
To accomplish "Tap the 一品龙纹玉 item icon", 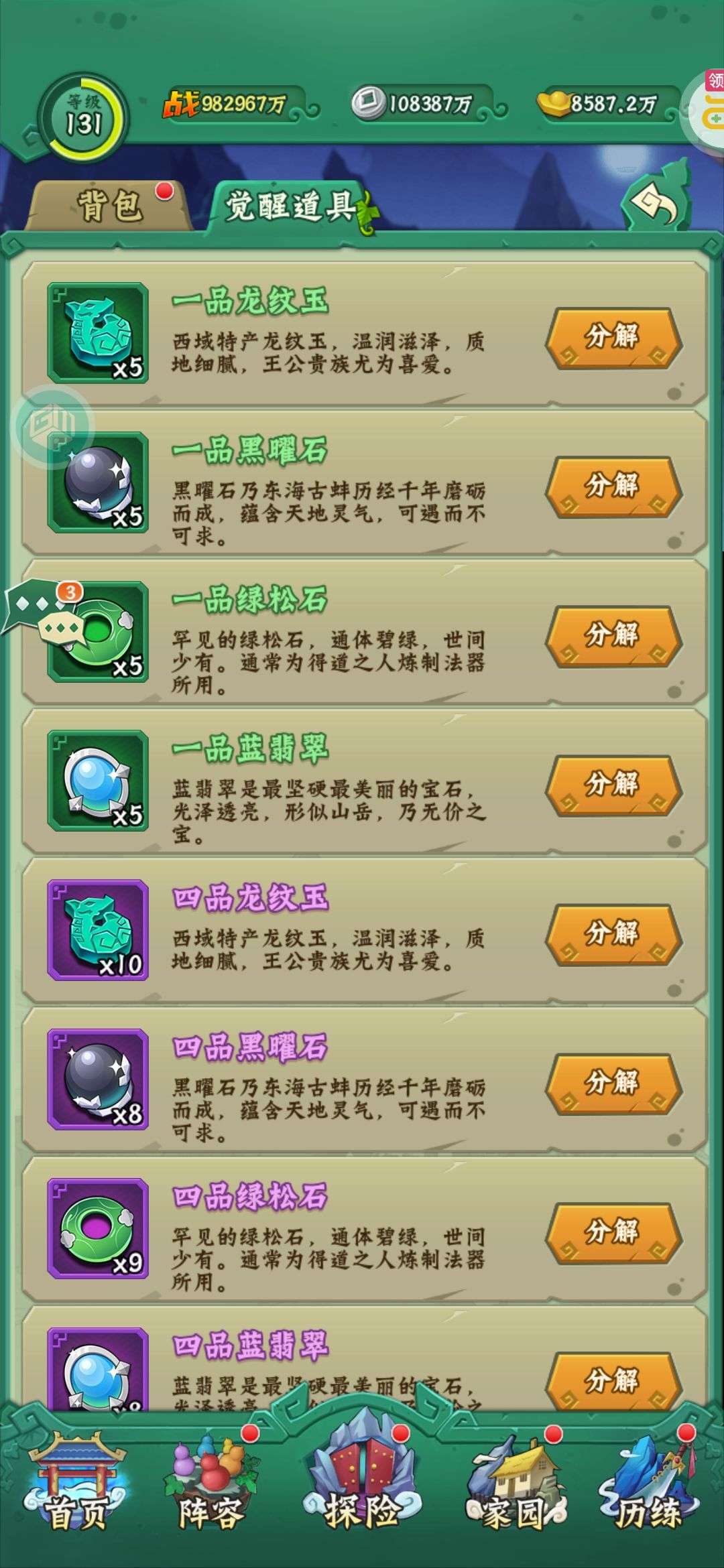I will click(x=98, y=333).
